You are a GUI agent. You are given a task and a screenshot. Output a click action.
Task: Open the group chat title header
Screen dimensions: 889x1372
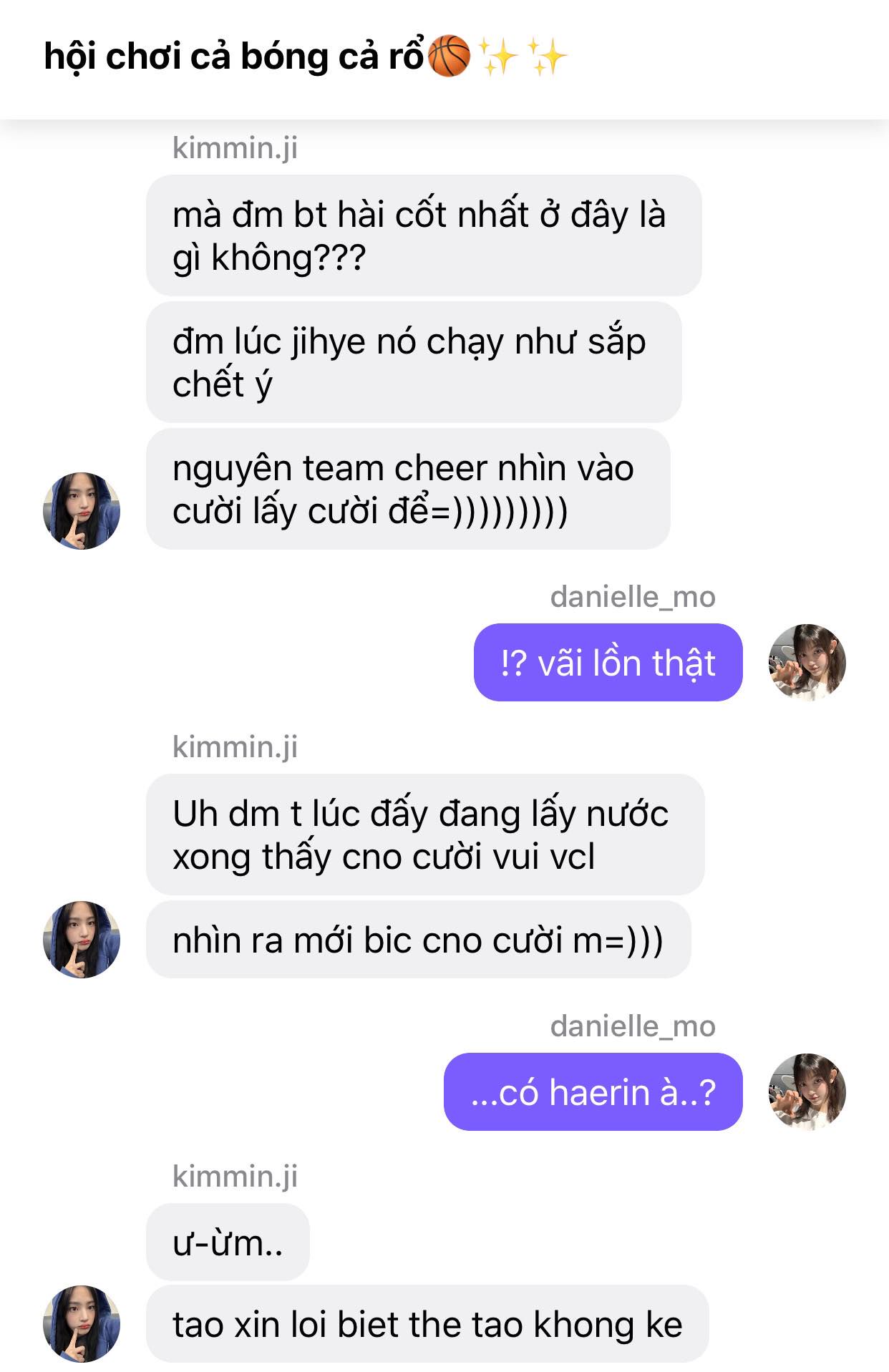pyautogui.click(x=304, y=57)
